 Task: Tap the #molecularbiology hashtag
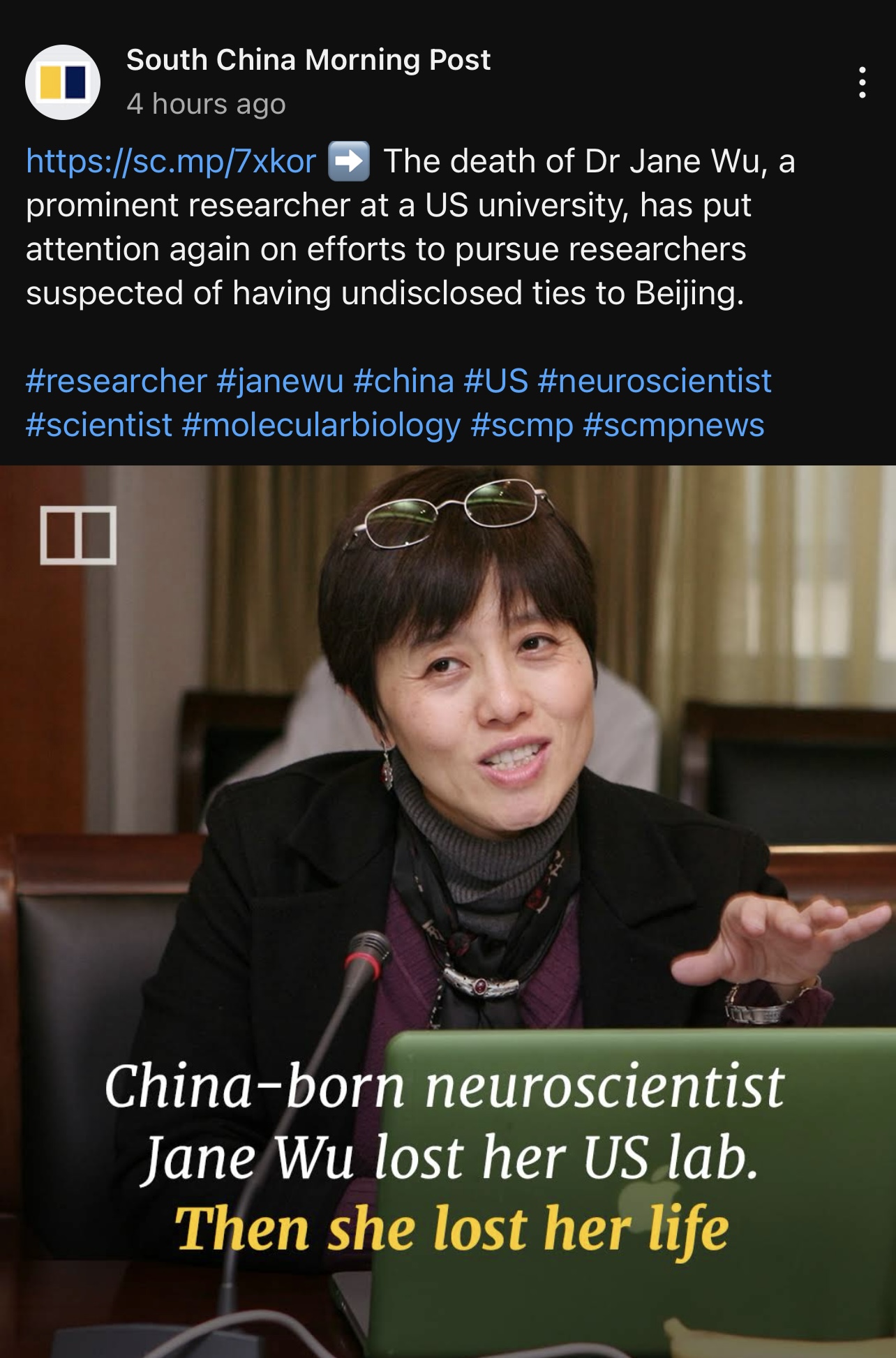321,425
